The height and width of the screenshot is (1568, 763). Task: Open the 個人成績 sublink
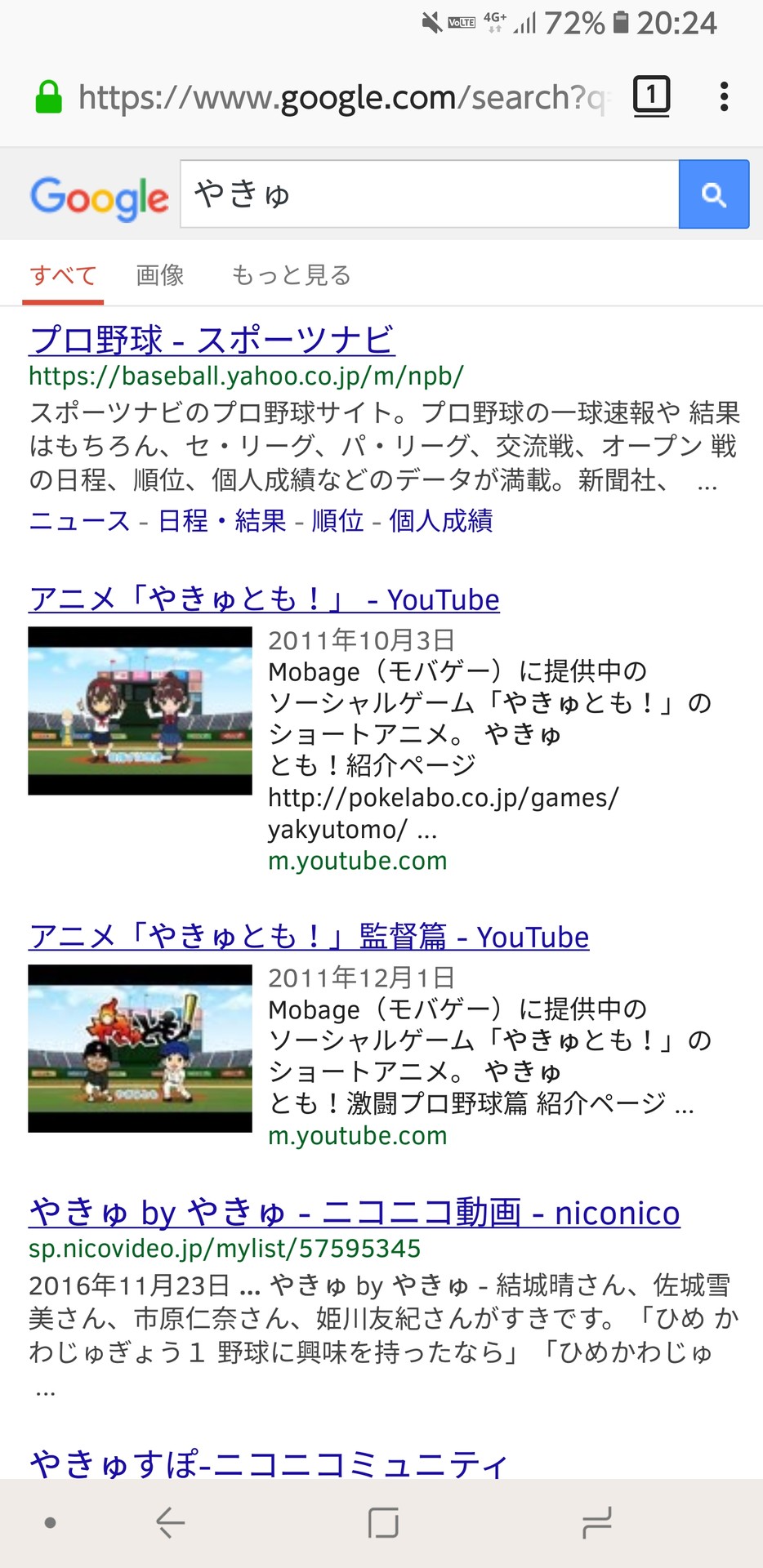441,520
